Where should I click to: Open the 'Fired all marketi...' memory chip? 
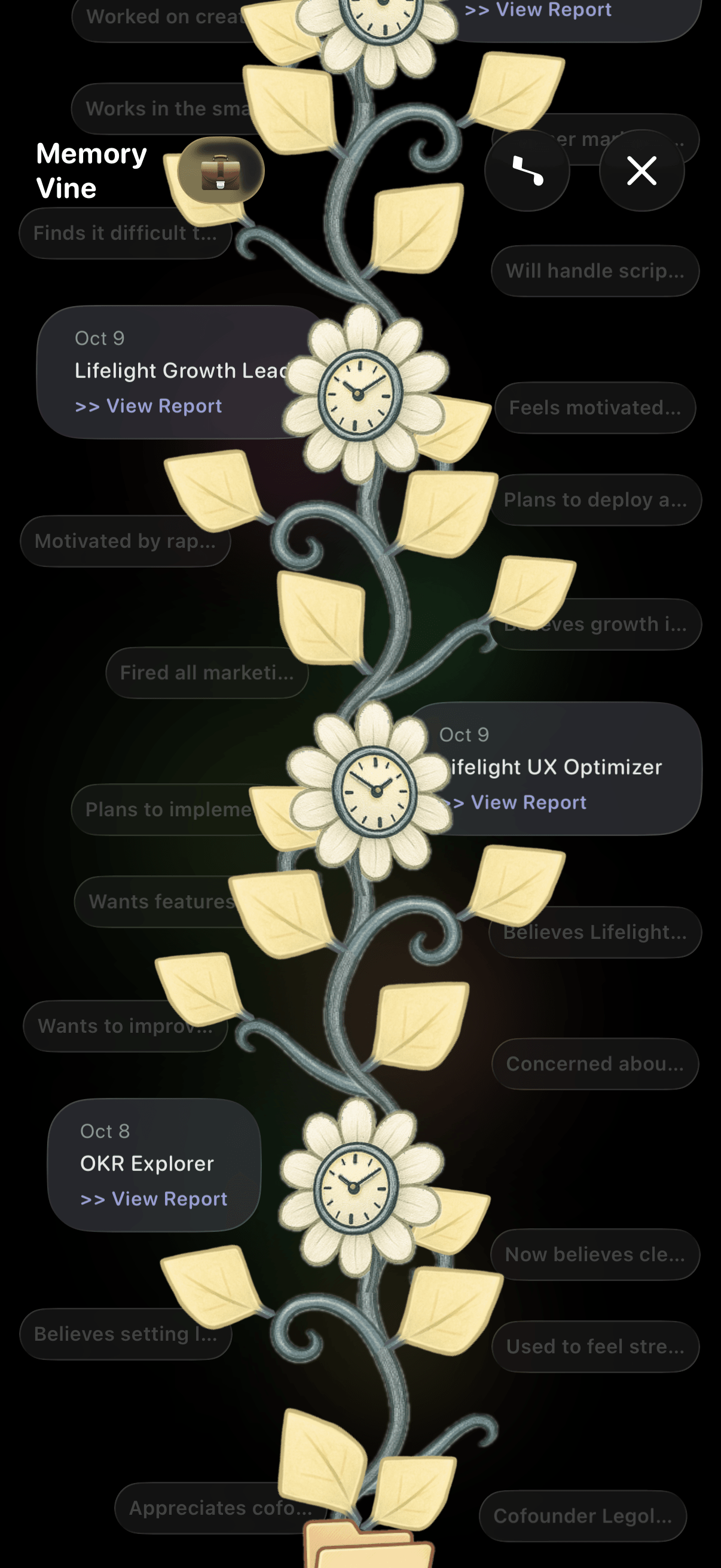pos(206,673)
